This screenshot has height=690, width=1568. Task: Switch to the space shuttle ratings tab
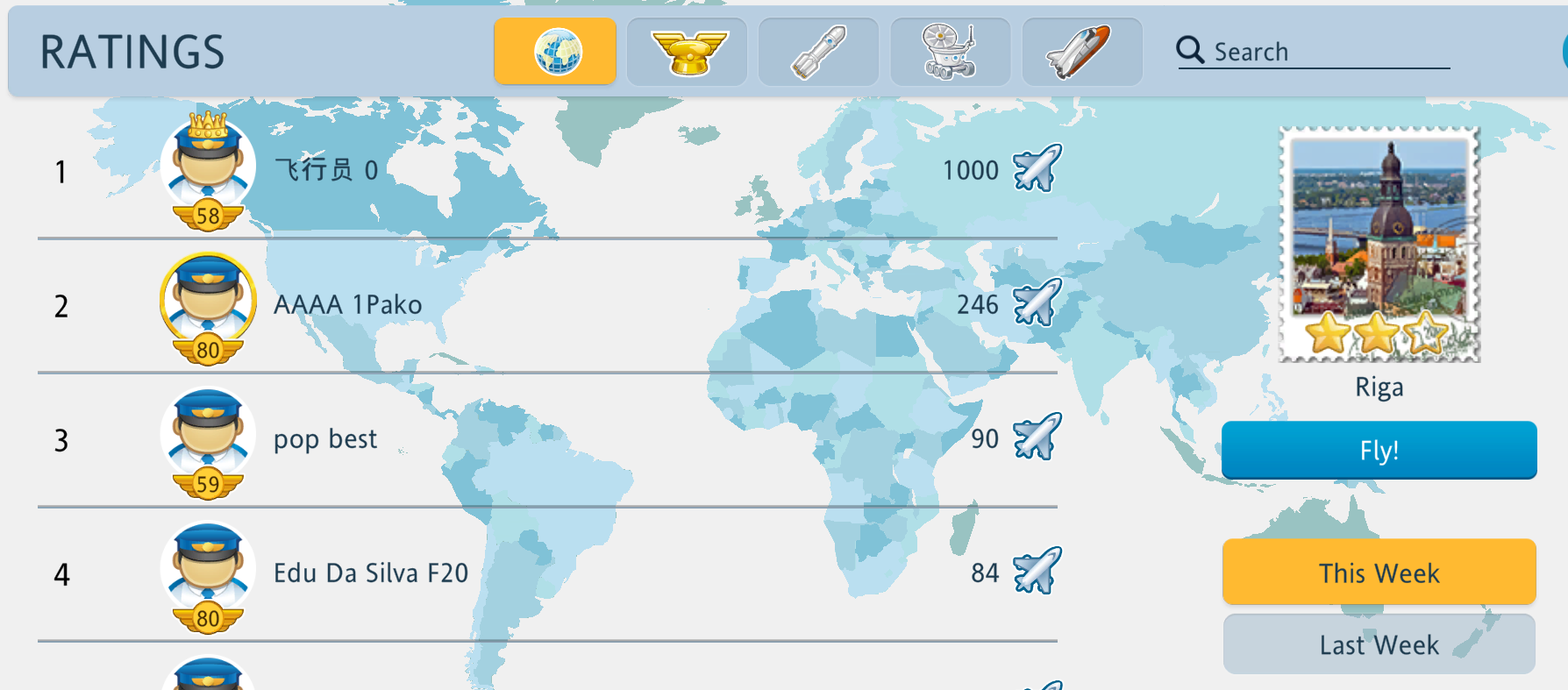click(x=1081, y=52)
